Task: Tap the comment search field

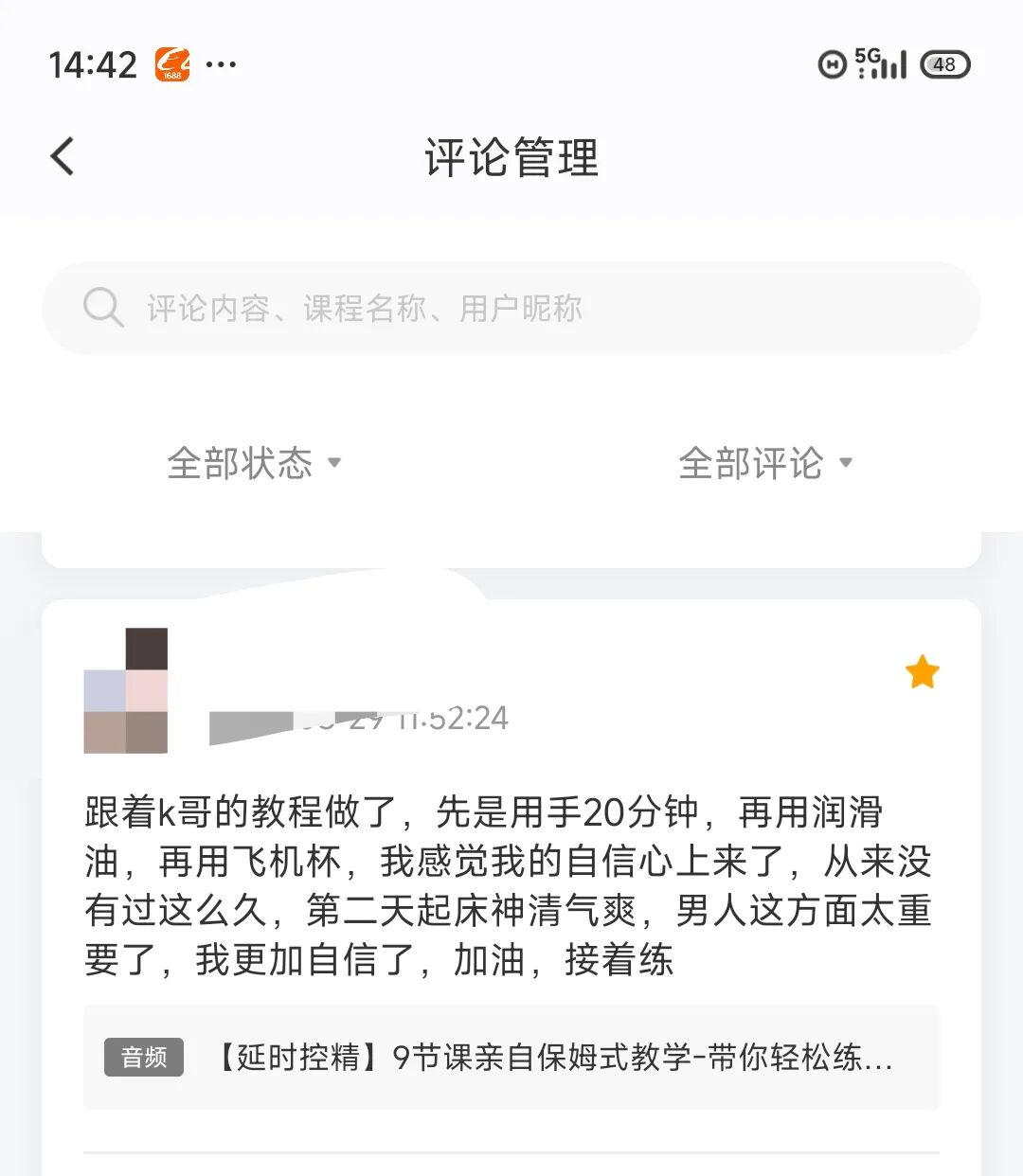Action: [511, 309]
